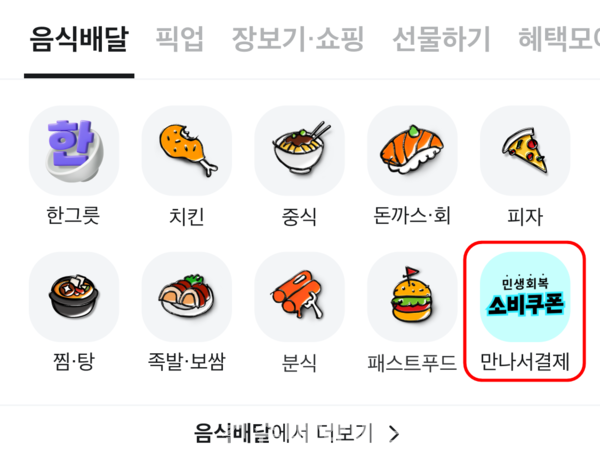
Task: Choose the 돈까스·회 category
Action: tap(412, 165)
